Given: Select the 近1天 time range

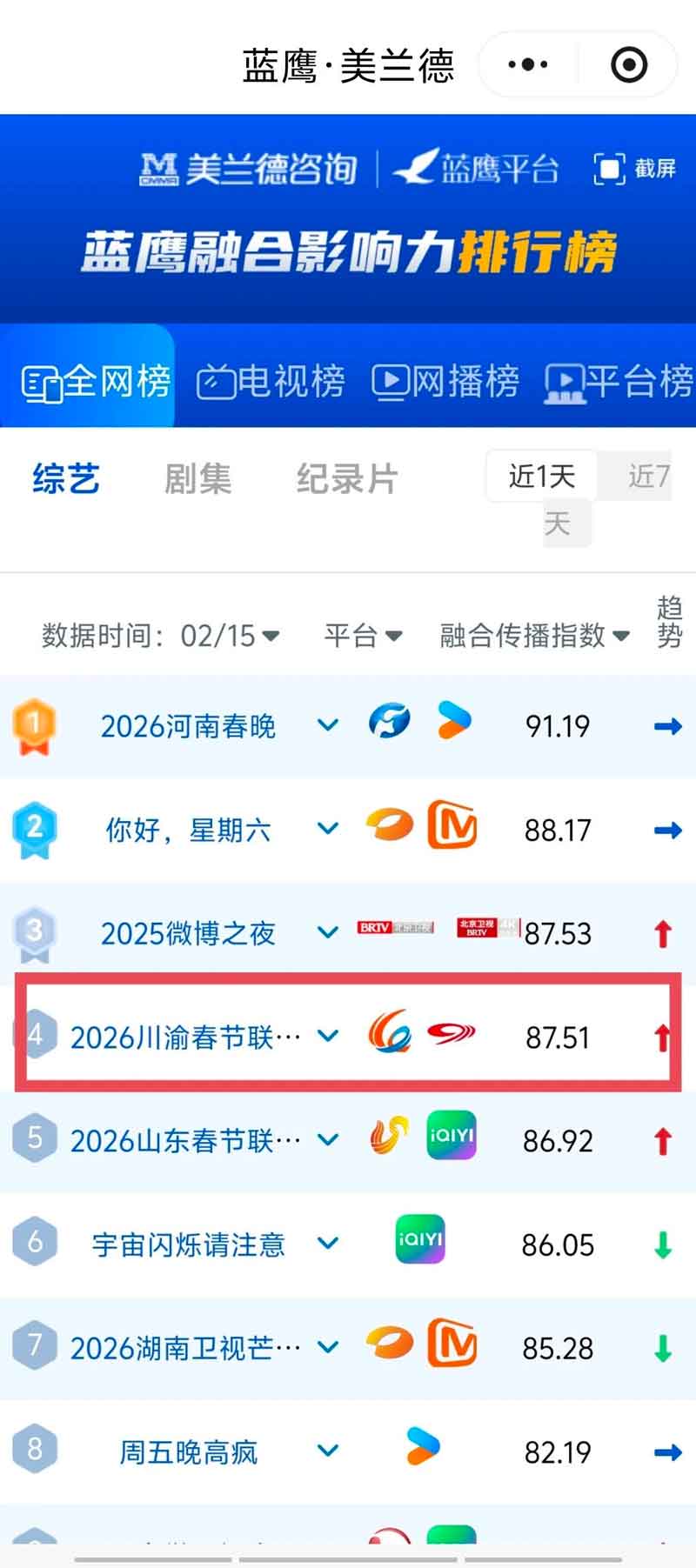Looking at the screenshot, I should pyautogui.click(x=541, y=476).
